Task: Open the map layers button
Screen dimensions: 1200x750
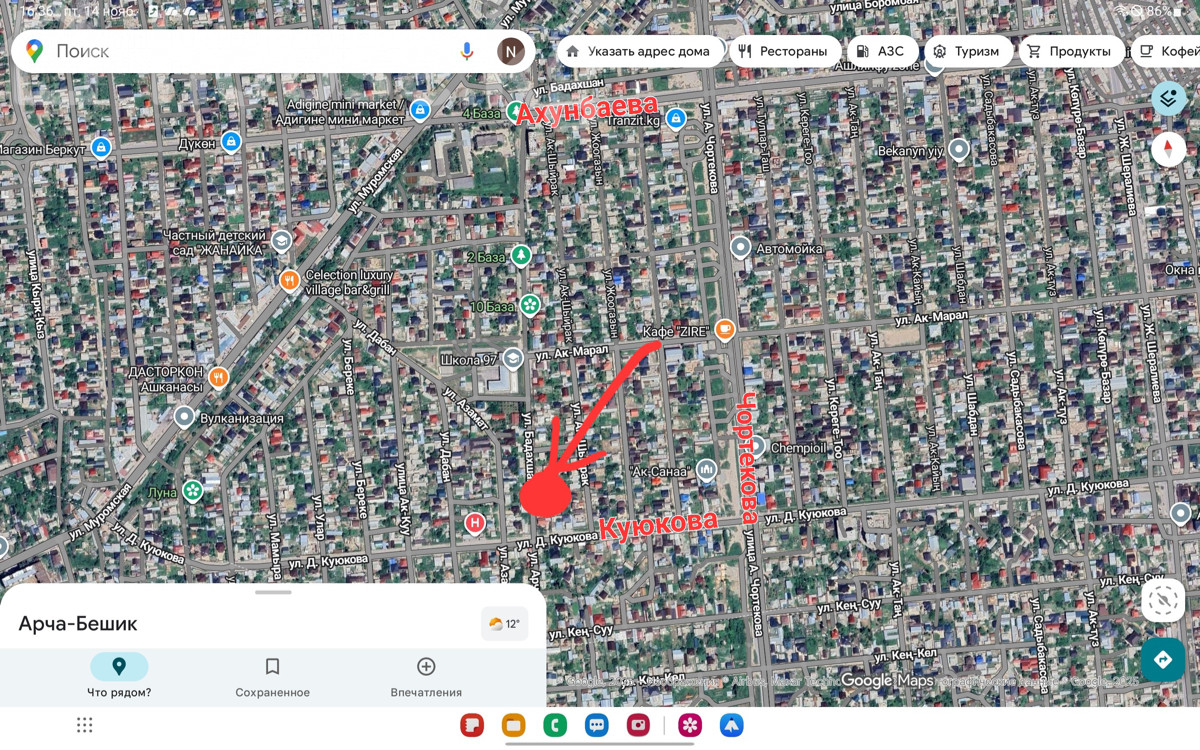Action: [1168, 98]
